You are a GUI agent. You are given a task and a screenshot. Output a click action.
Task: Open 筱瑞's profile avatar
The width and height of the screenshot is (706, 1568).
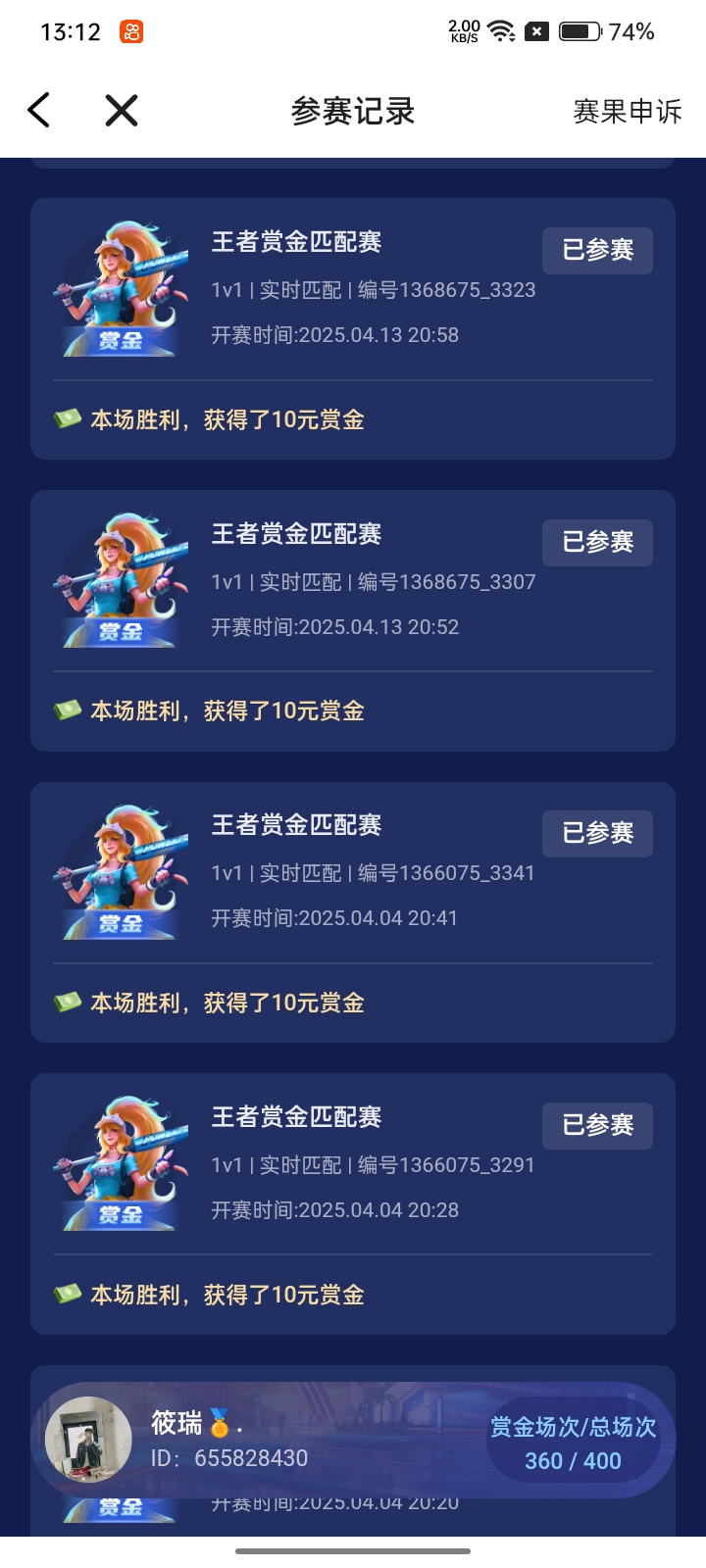tap(88, 1440)
